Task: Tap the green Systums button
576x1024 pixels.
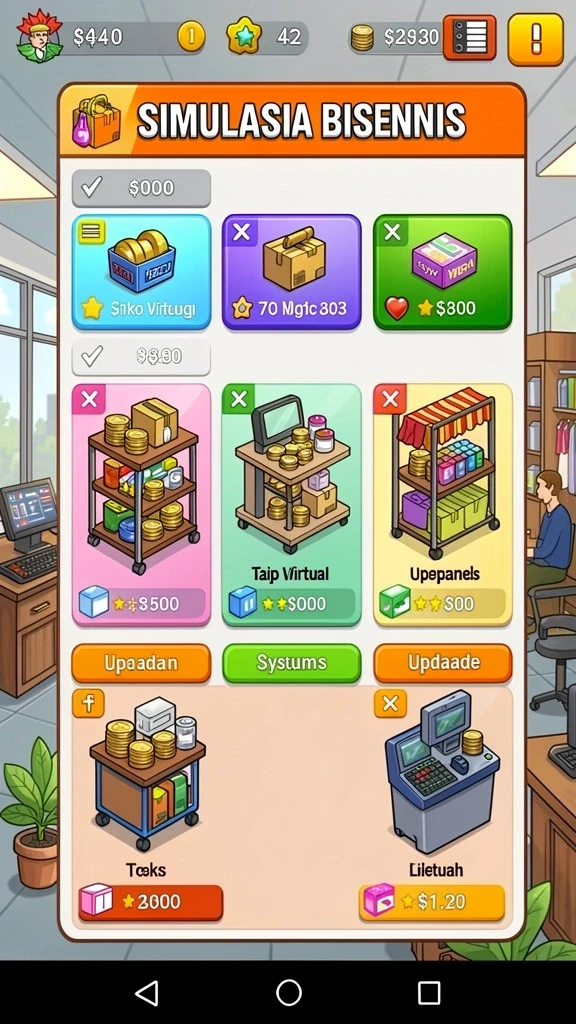Action: pos(291,663)
